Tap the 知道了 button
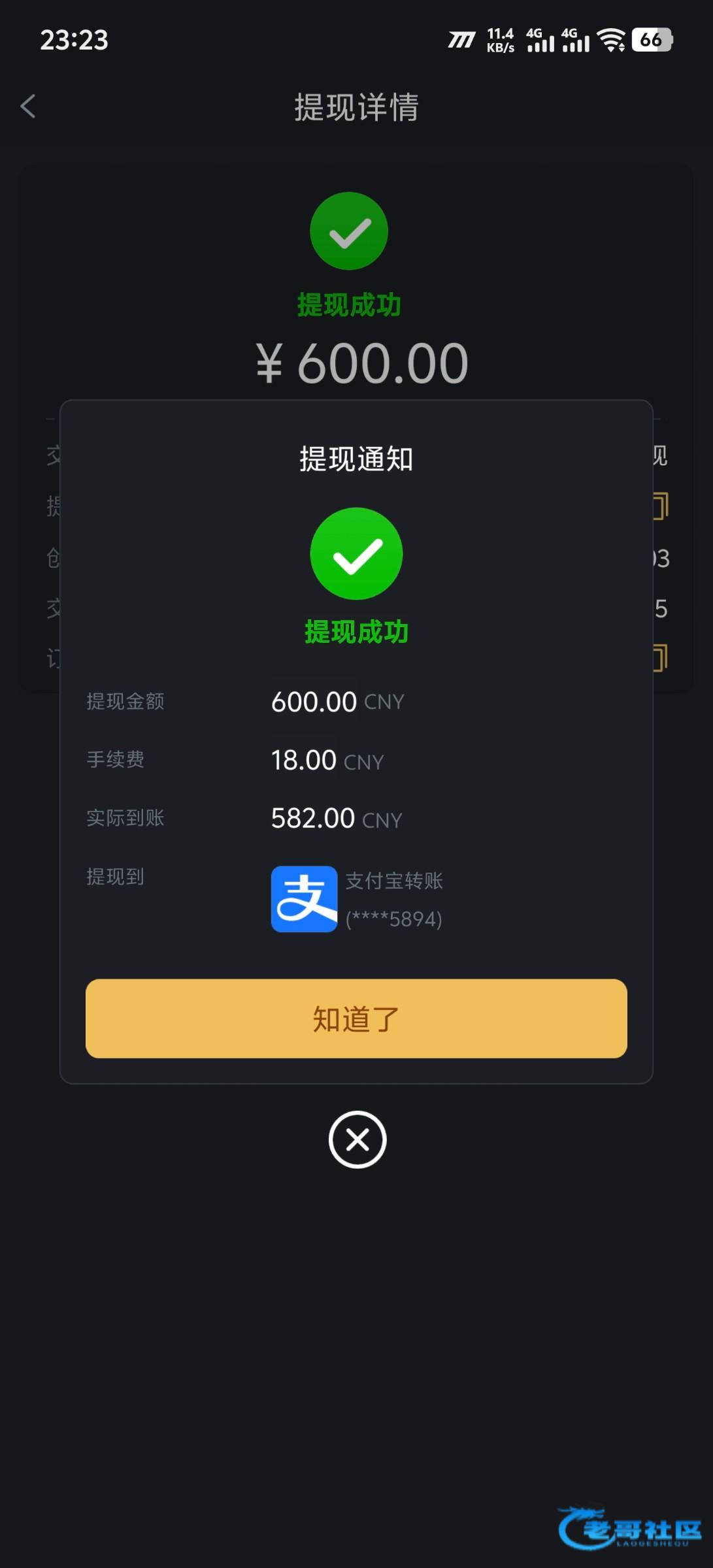The image size is (713, 1568). (x=356, y=1018)
